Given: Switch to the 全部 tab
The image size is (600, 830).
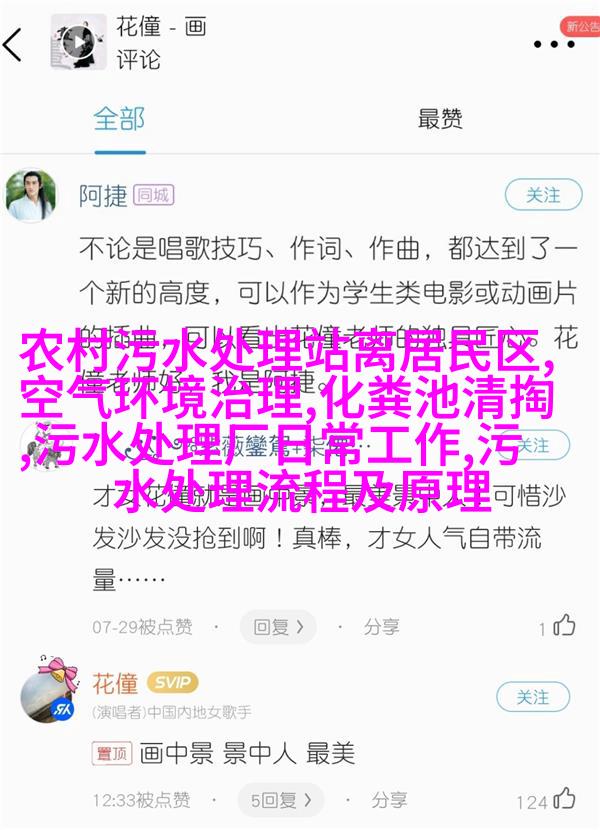Looking at the screenshot, I should pos(120,119).
